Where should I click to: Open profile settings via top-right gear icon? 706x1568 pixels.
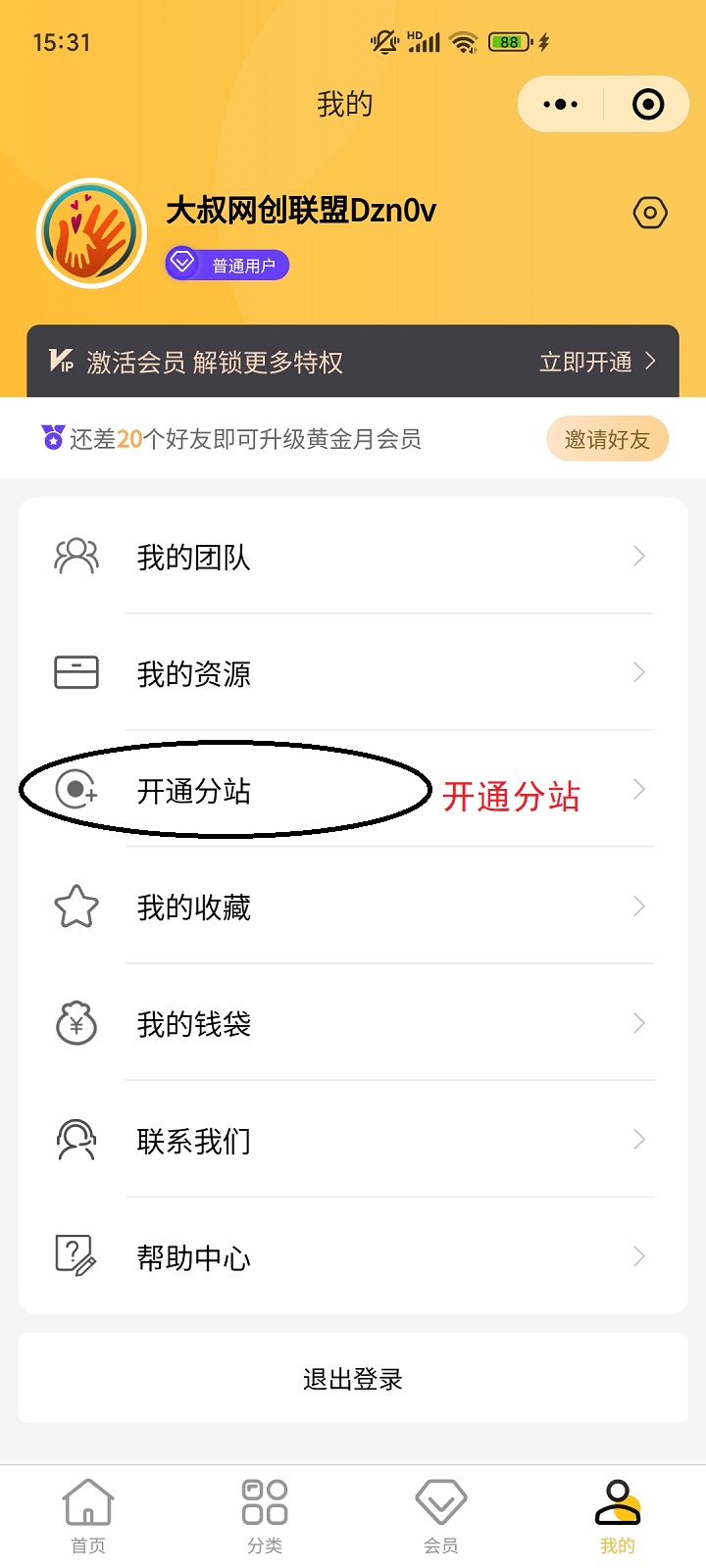coord(650,212)
